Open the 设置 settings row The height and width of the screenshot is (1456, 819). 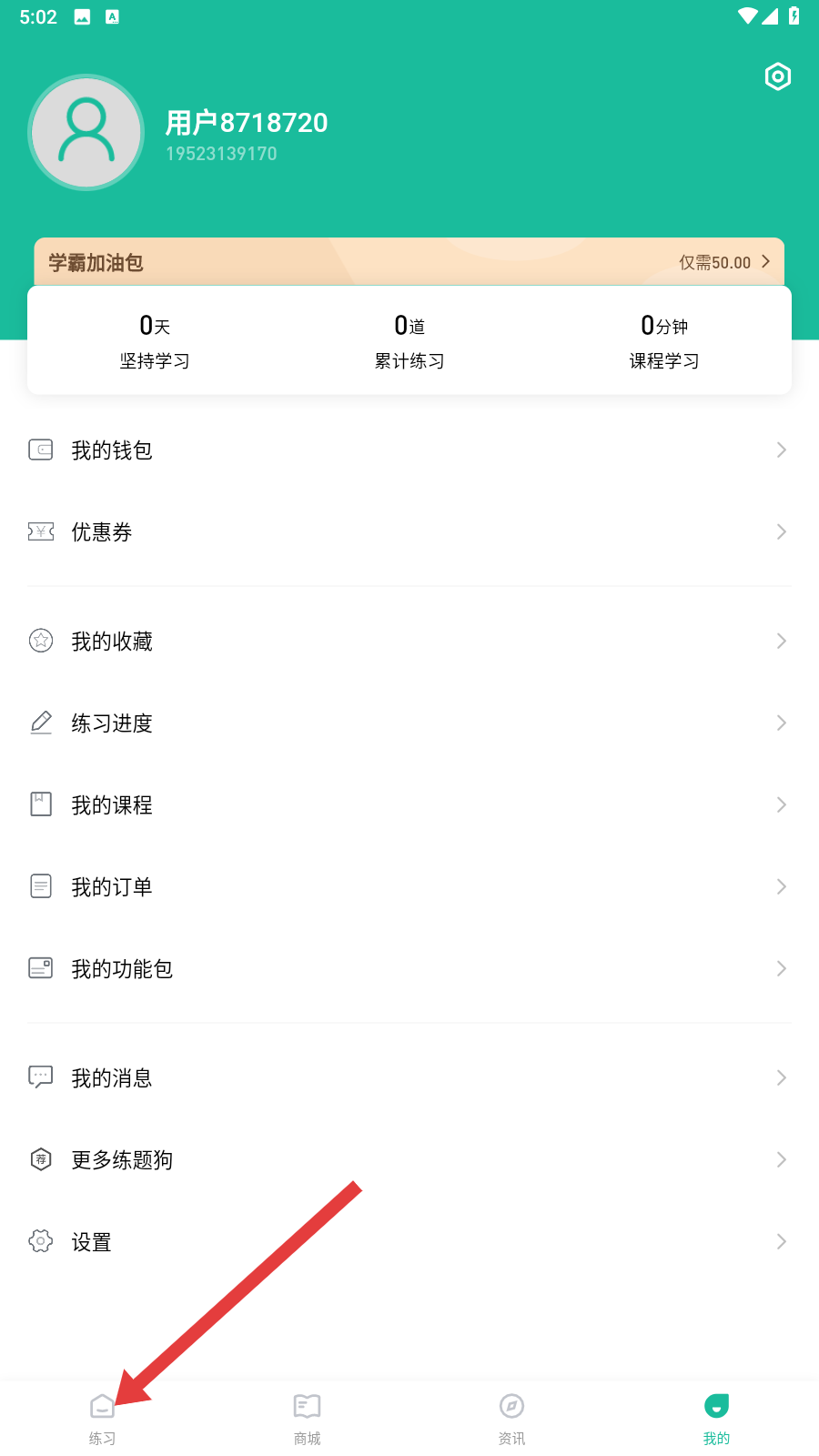tap(409, 1241)
